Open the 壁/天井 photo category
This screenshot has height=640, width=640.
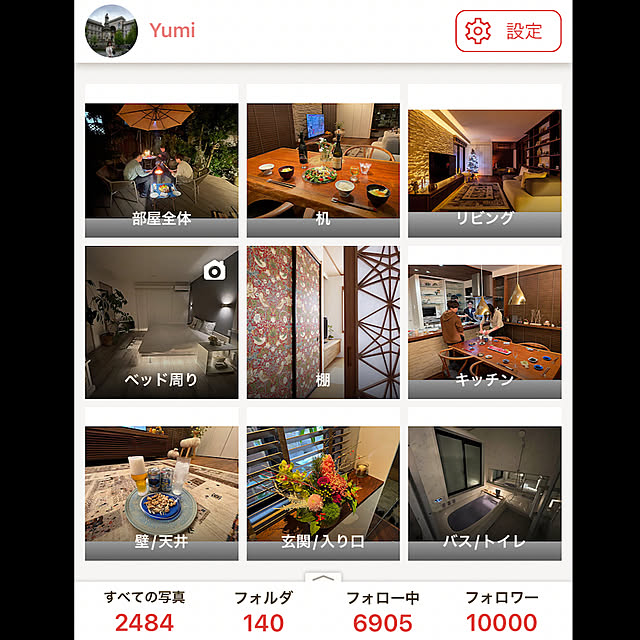pyautogui.click(x=161, y=485)
